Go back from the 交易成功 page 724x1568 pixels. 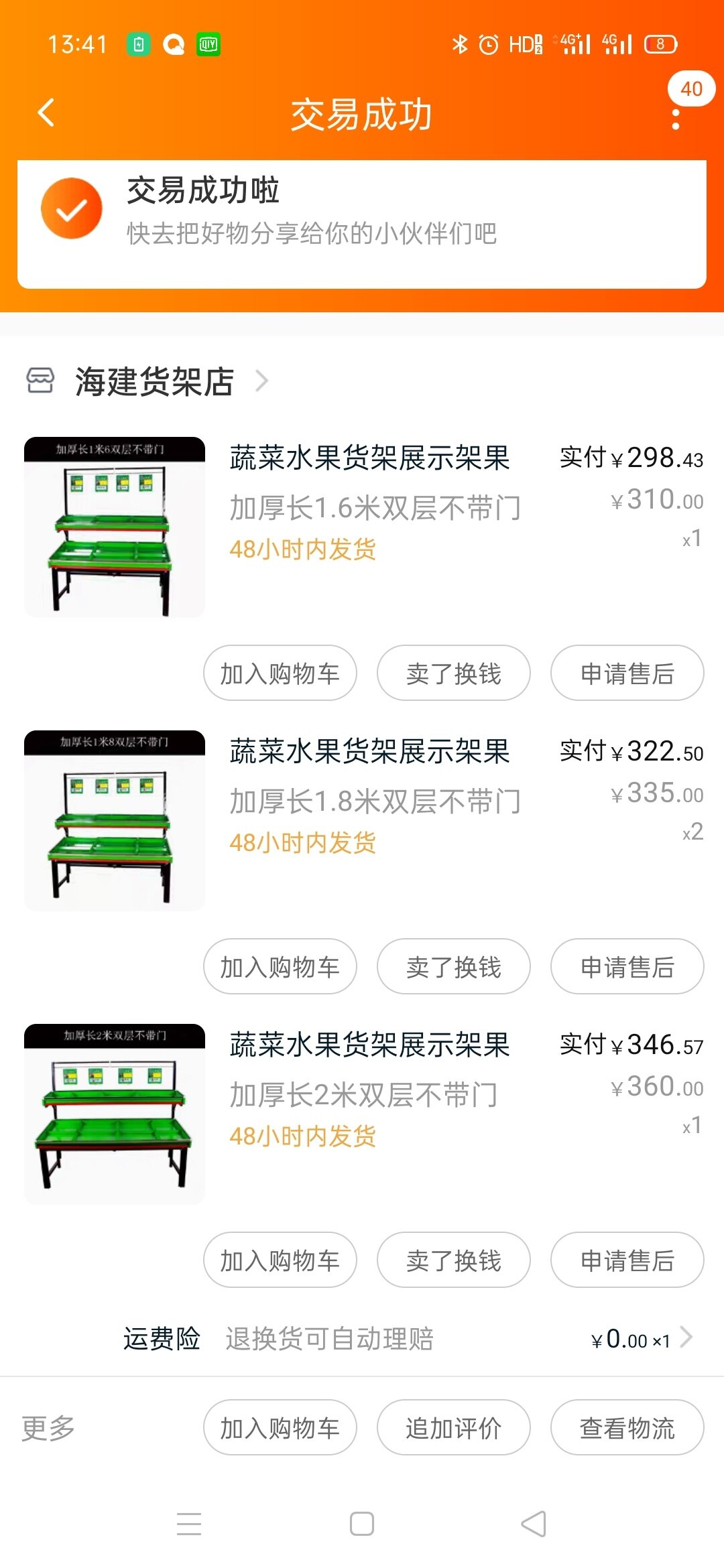click(x=46, y=113)
